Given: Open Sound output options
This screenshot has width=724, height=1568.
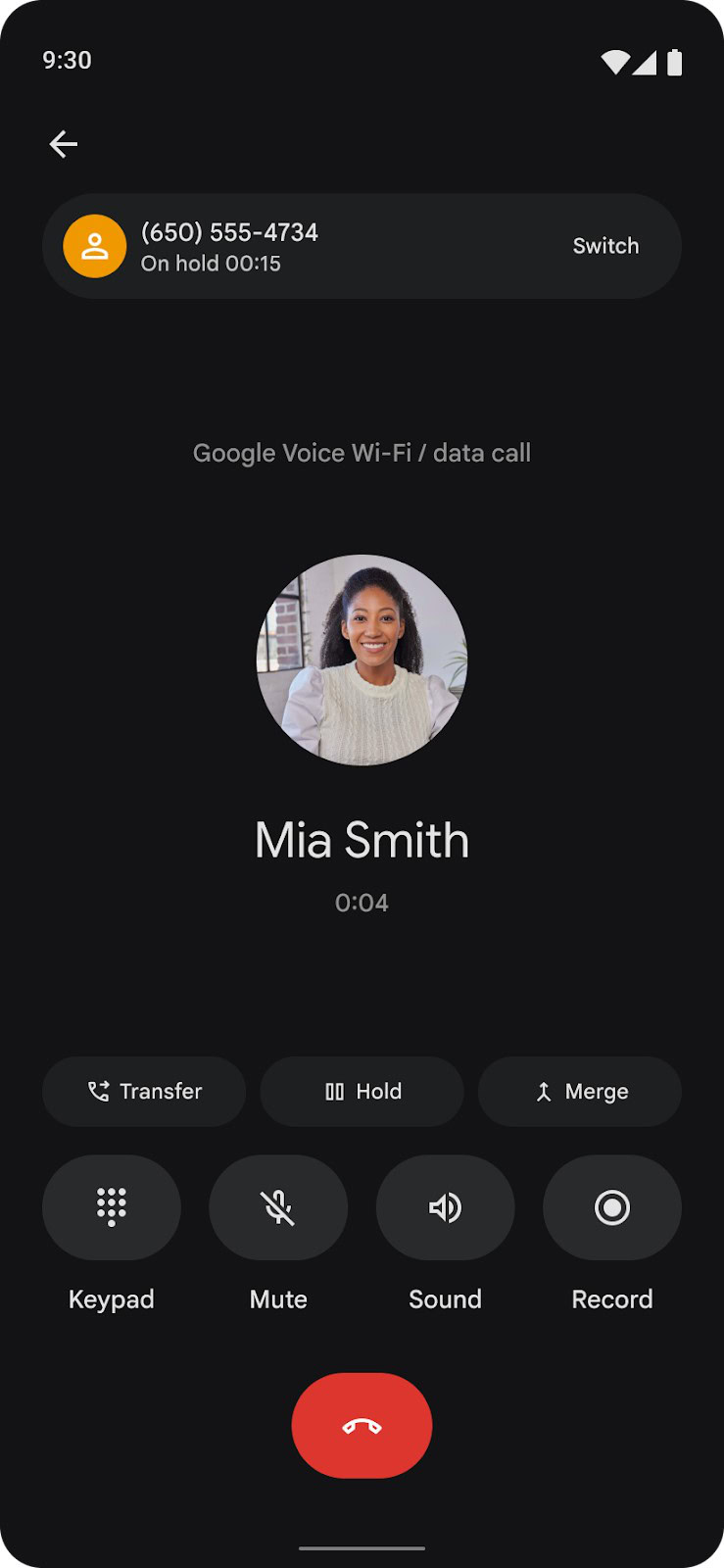Looking at the screenshot, I should [445, 1207].
